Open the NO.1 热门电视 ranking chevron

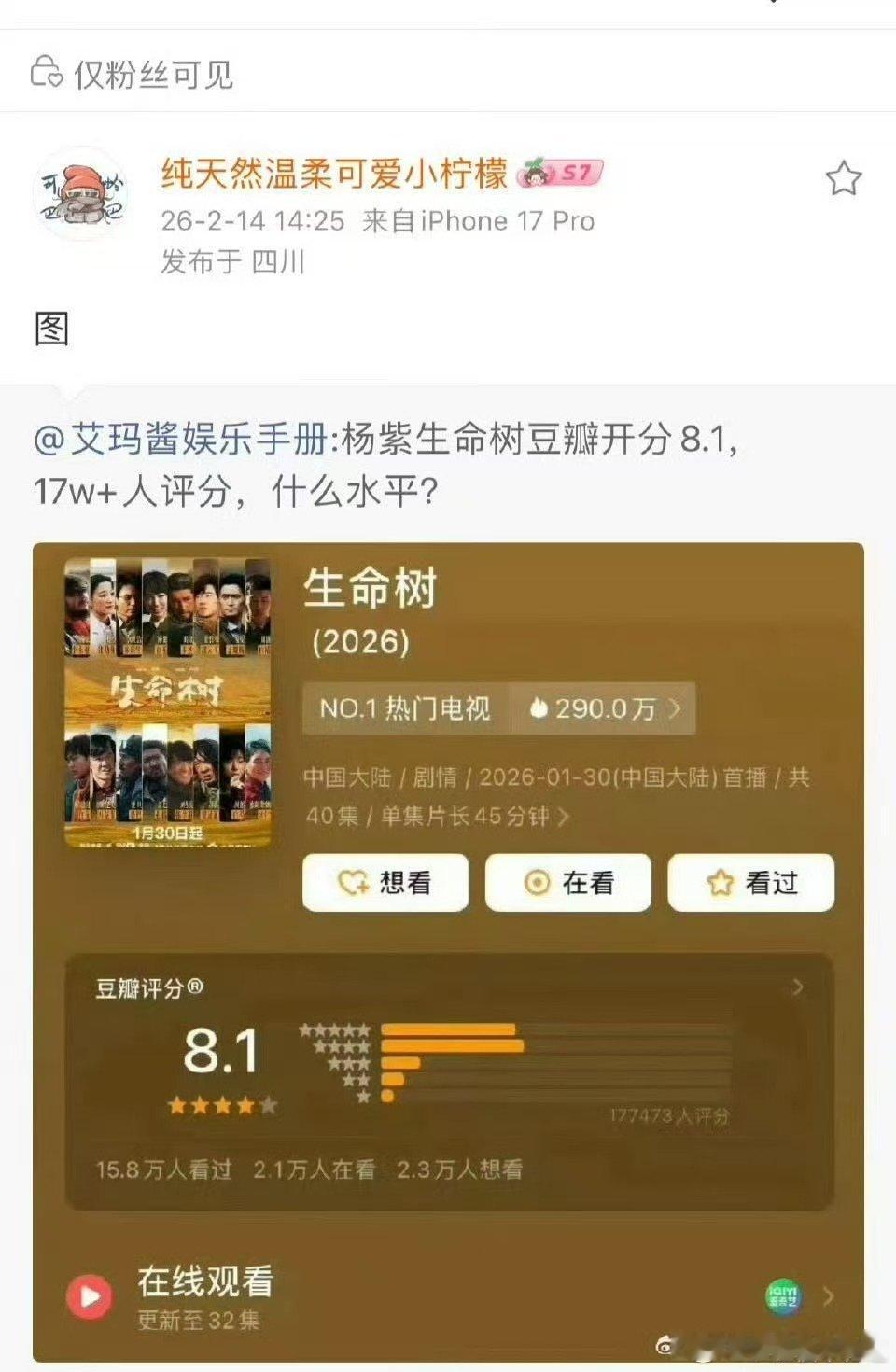point(675,709)
